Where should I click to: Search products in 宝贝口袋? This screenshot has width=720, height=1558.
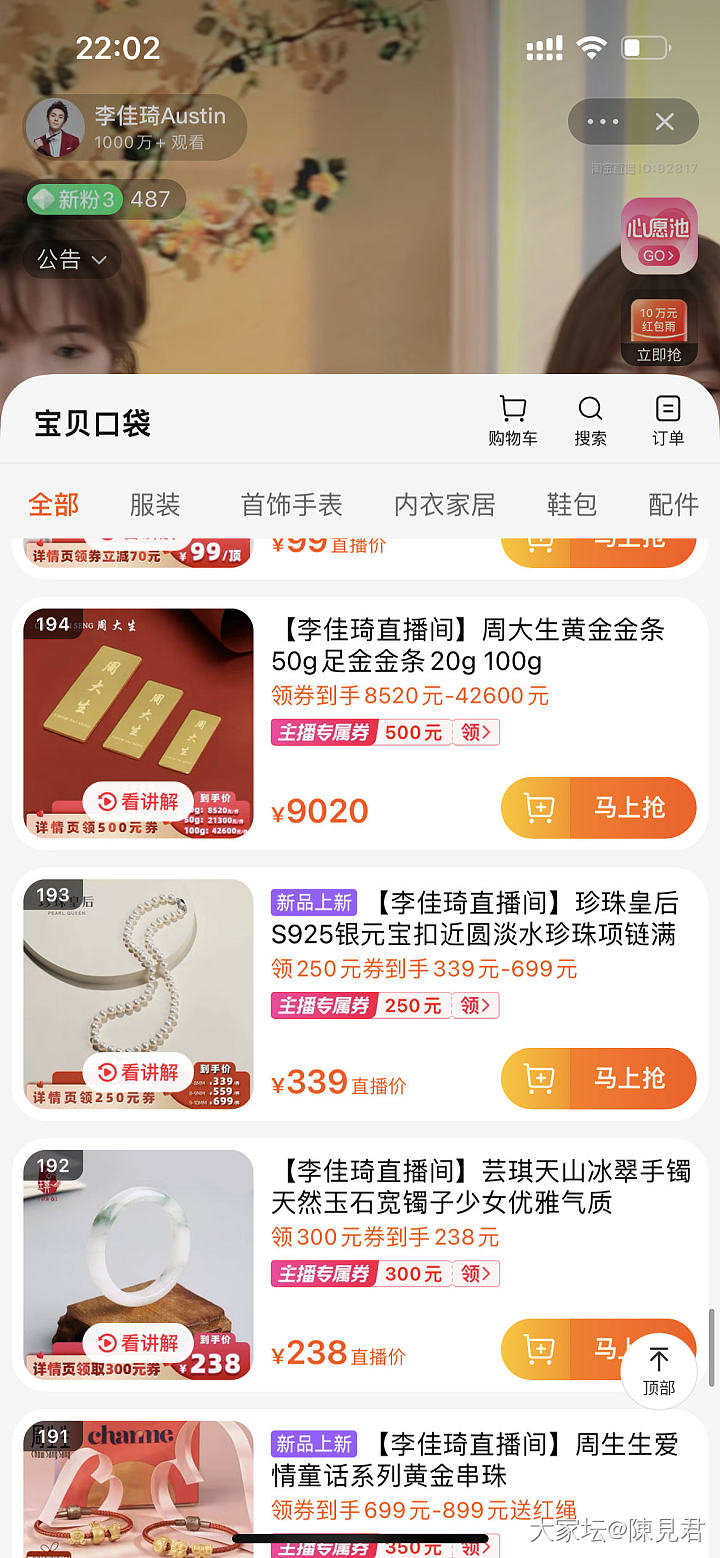click(590, 420)
